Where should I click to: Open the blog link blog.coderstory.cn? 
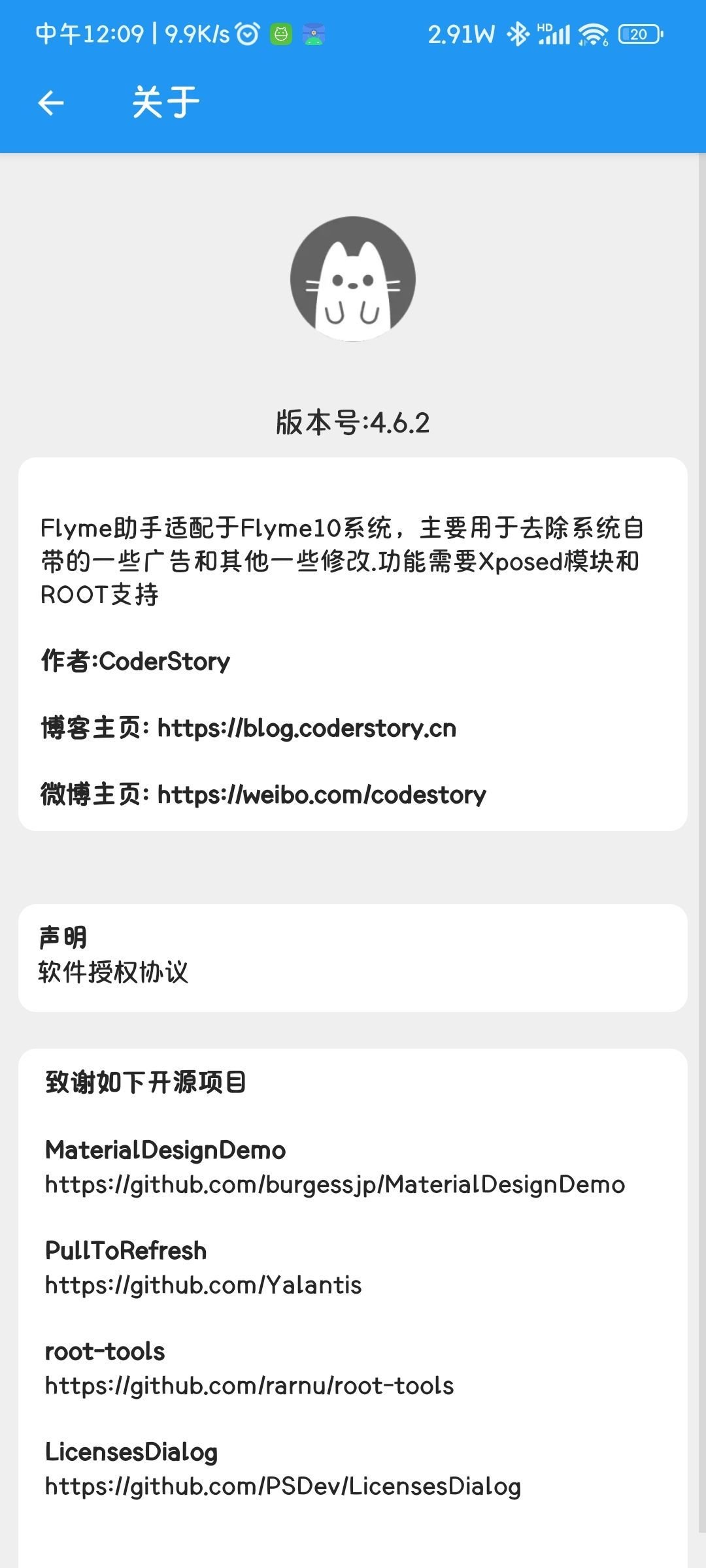click(307, 728)
